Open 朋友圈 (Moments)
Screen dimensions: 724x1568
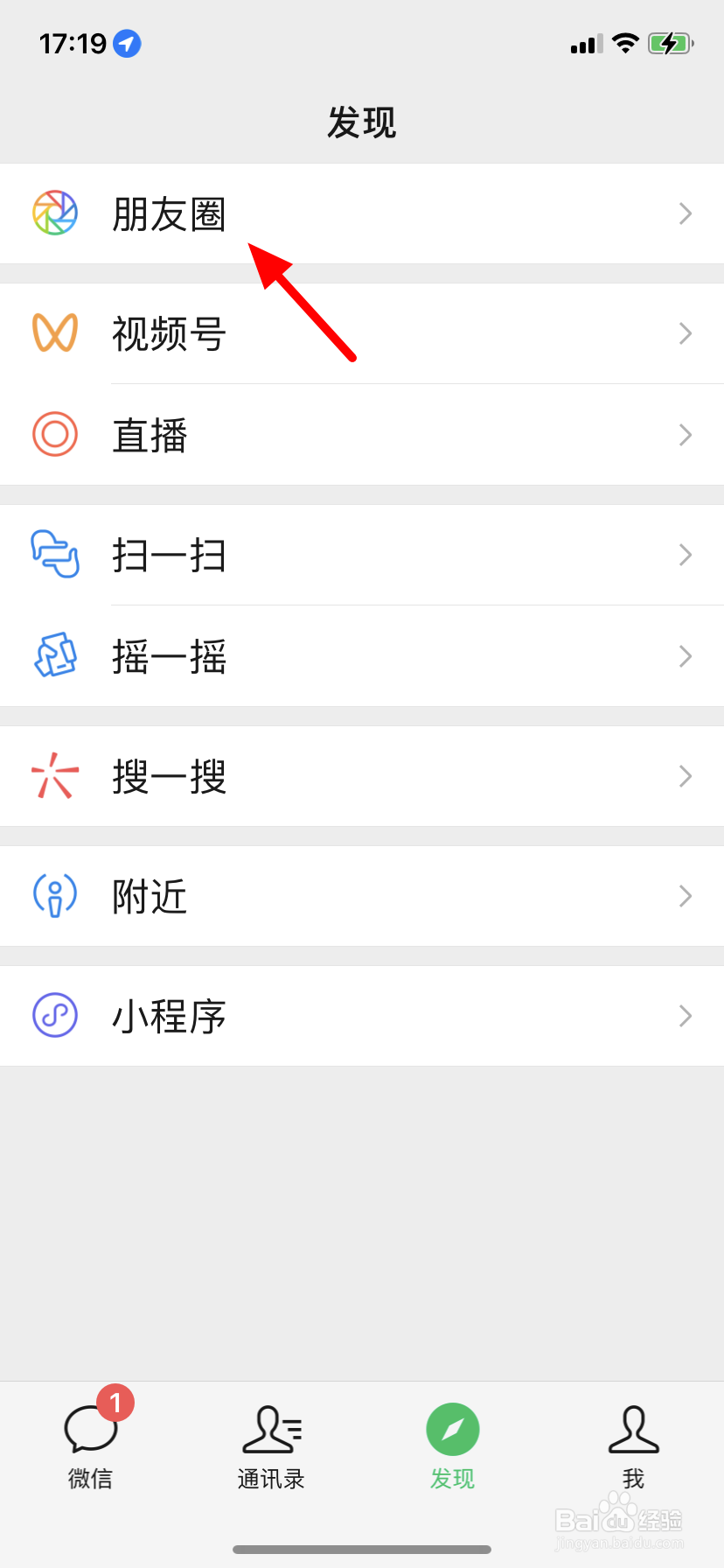(169, 214)
